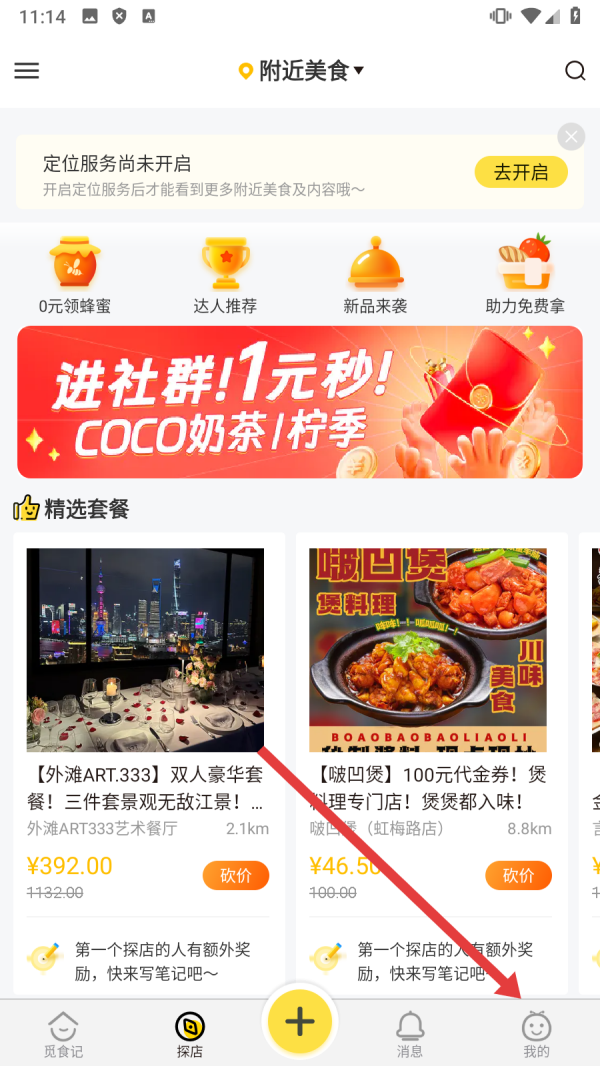This screenshot has height=1066, width=600.
Task: Dismiss the location service banner
Action: click(571, 137)
